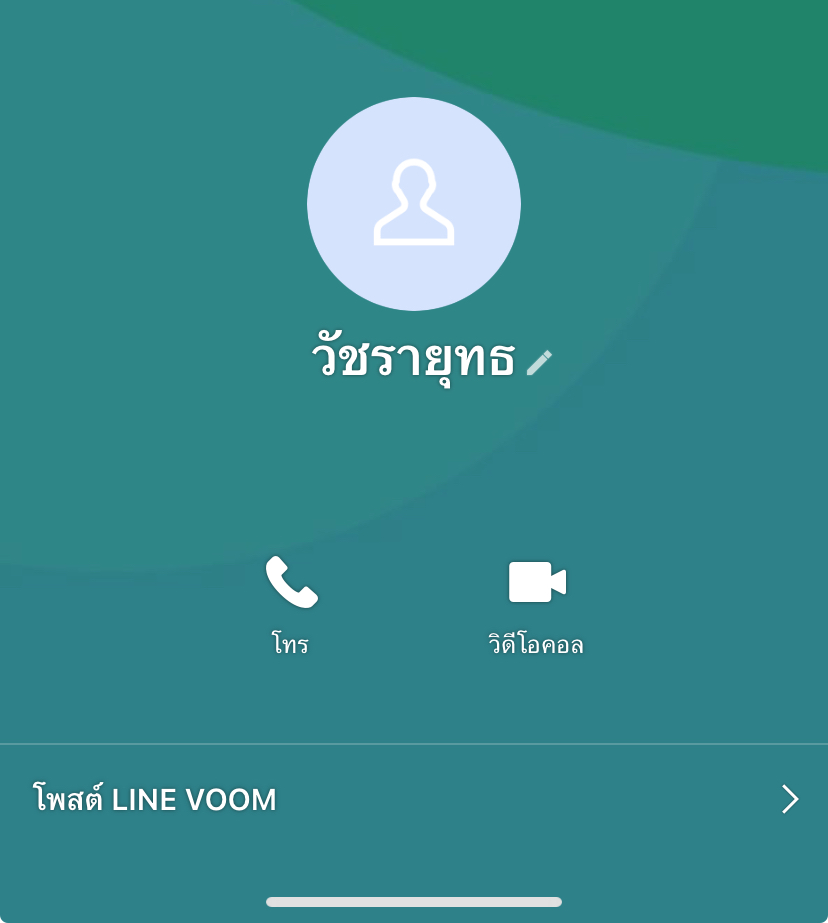This screenshot has width=828, height=923.
Task: Open the โพสต์ LINE VOOM row
Action: tap(414, 800)
